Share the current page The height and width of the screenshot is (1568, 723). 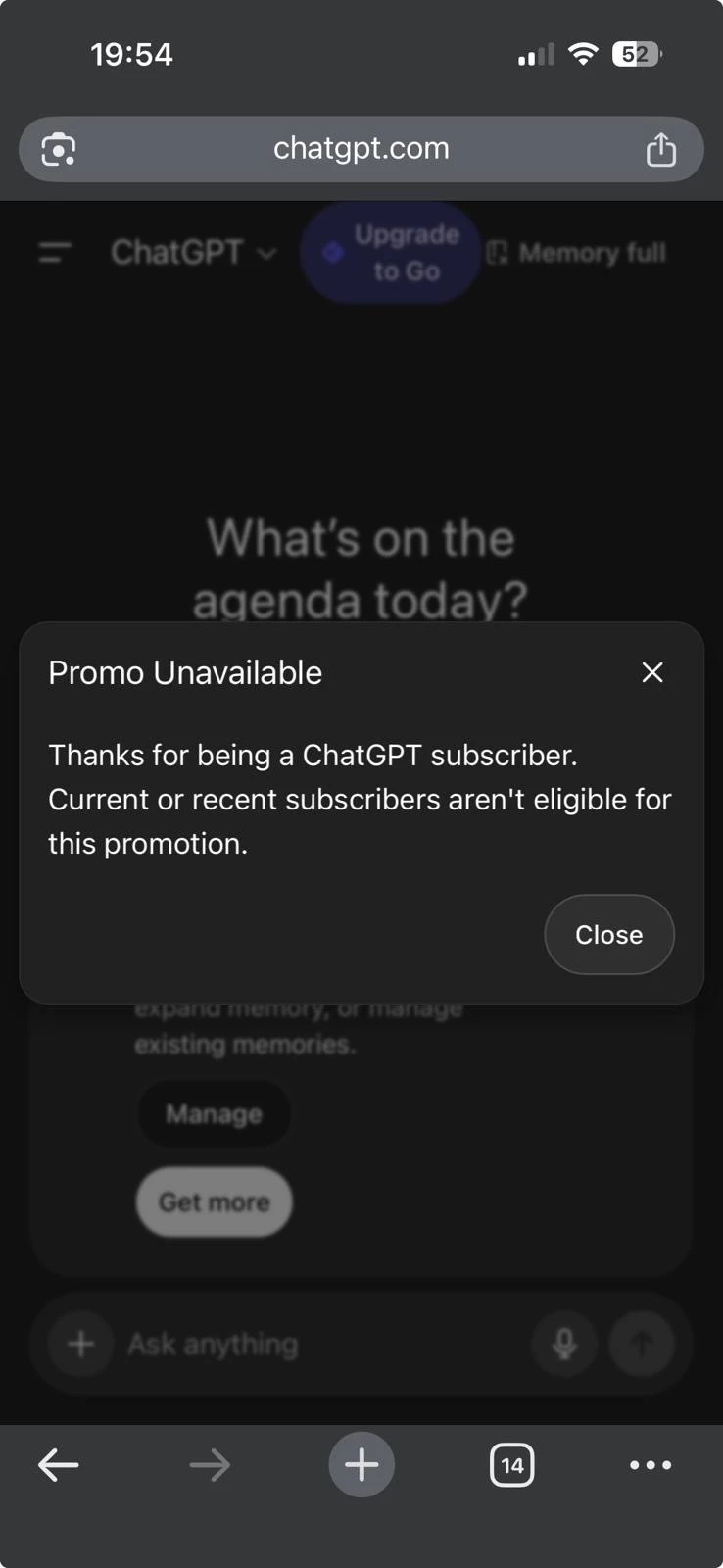tap(660, 150)
